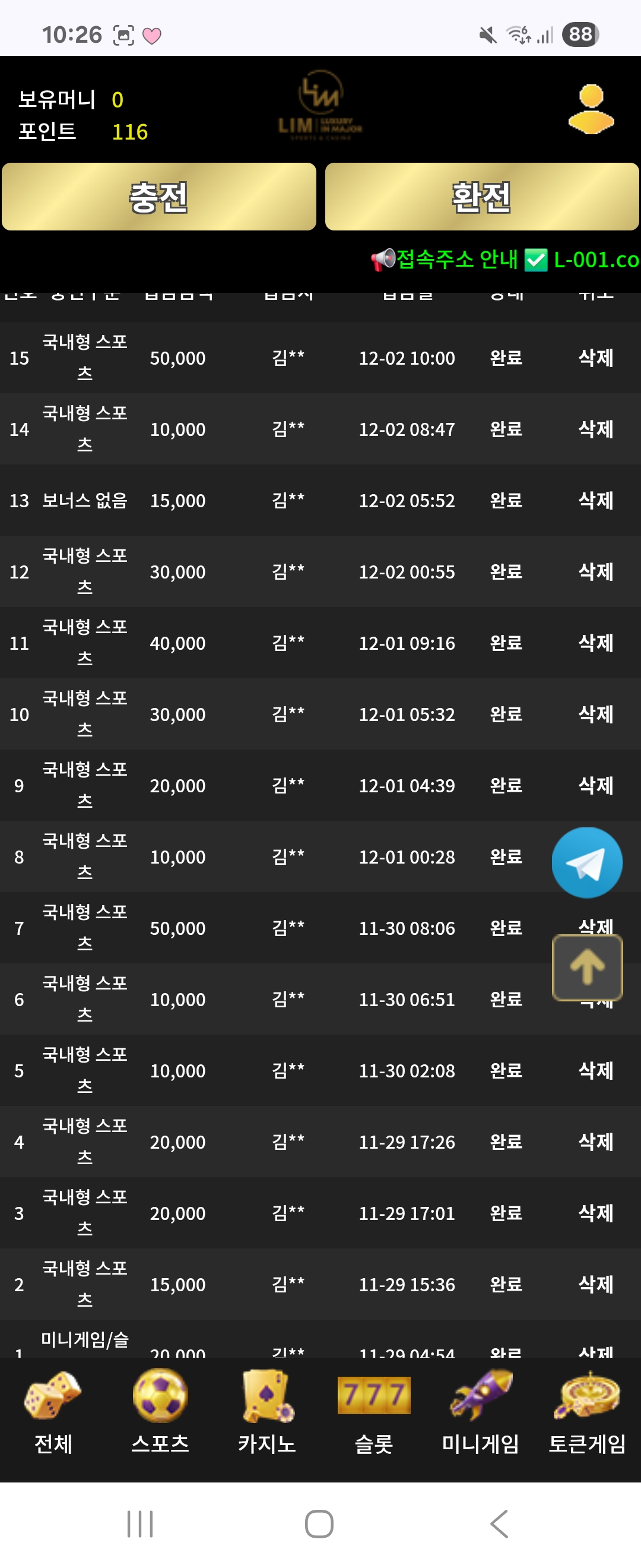Delete record 11 of 40,000
The image size is (641, 1568).
pos(595,643)
